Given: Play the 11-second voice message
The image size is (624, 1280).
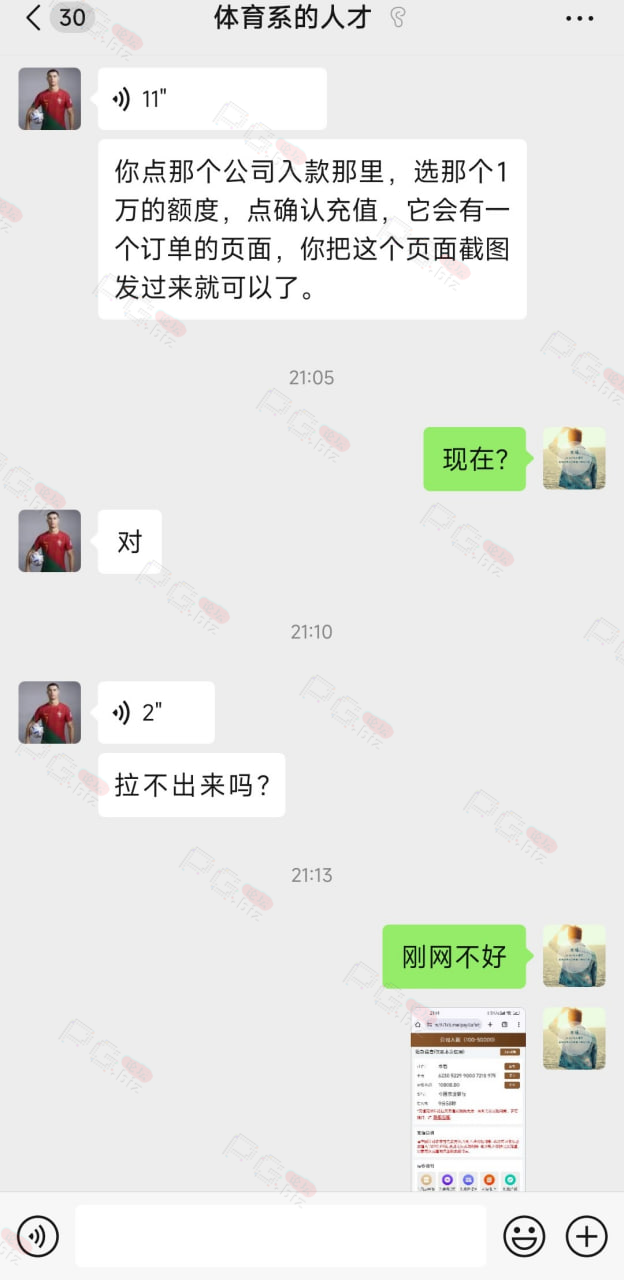Looking at the screenshot, I should [x=212, y=99].
